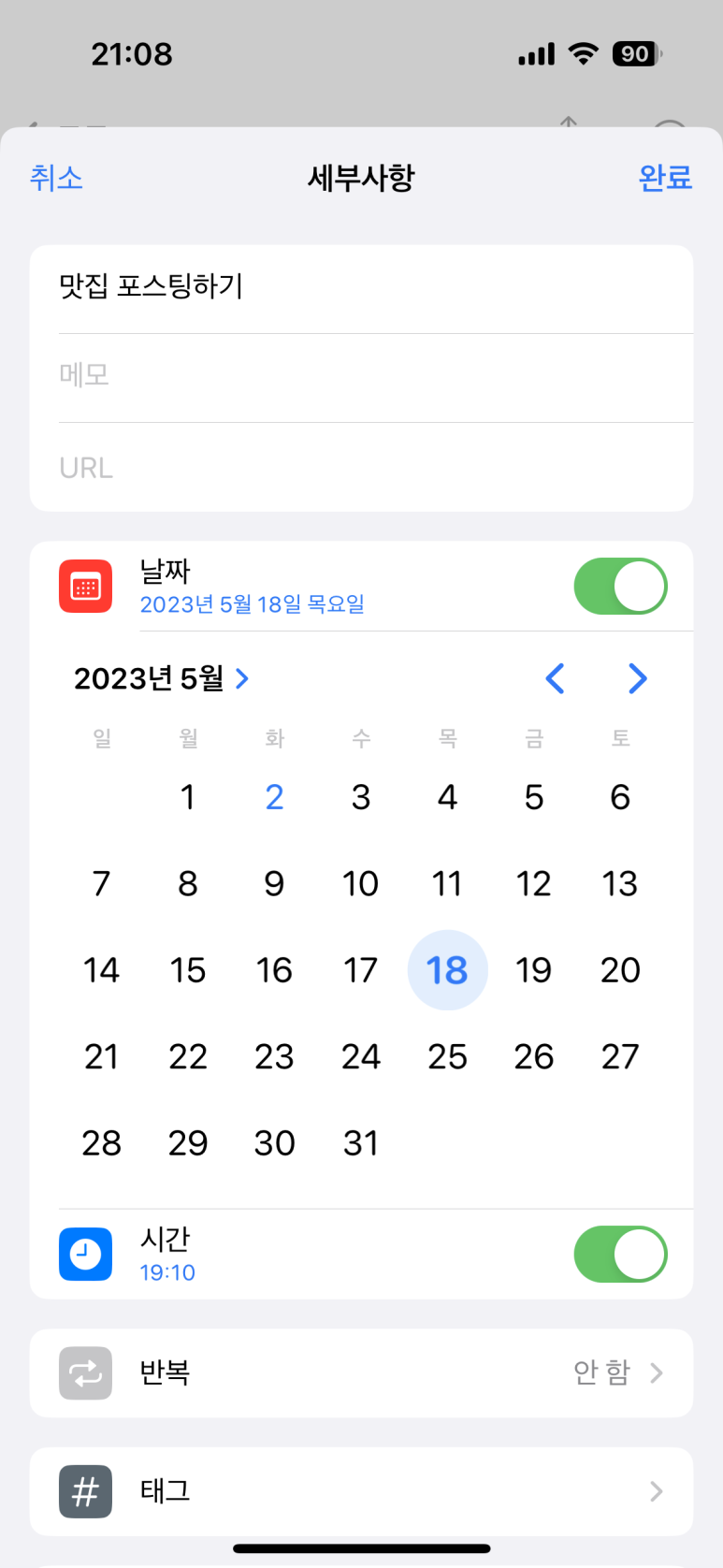This screenshot has width=723, height=1568.
Task: Go to the next month
Action: [638, 678]
